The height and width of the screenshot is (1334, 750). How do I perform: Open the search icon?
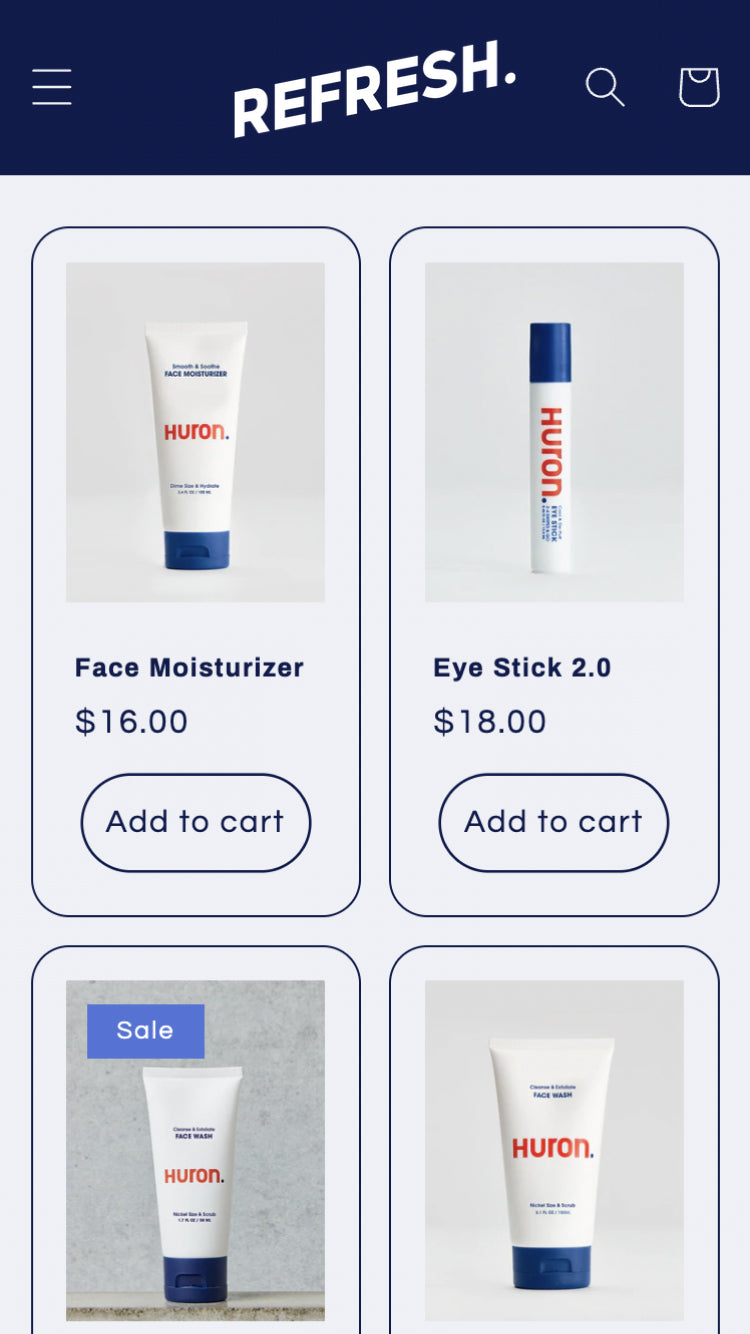coord(604,87)
